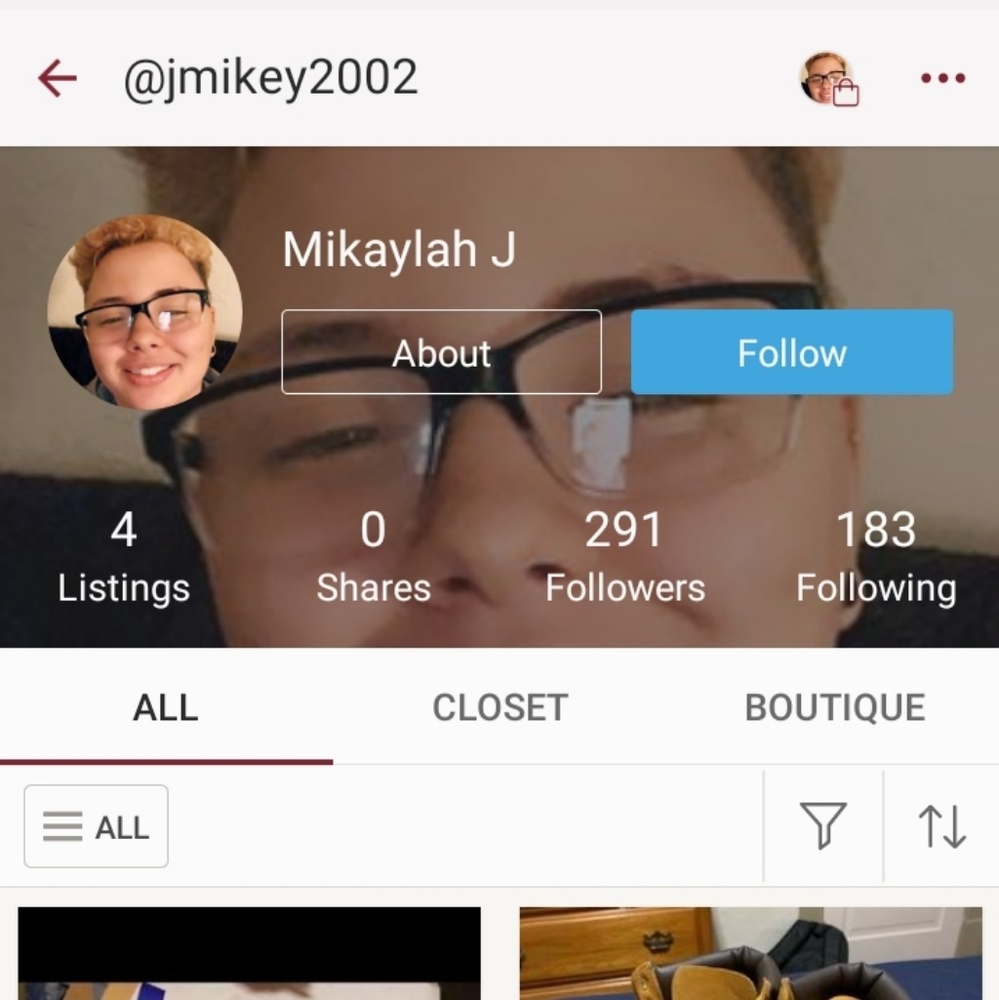The height and width of the screenshot is (1000, 999).
Task: View Mikaylah J's circular profile picture
Action: click(145, 312)
